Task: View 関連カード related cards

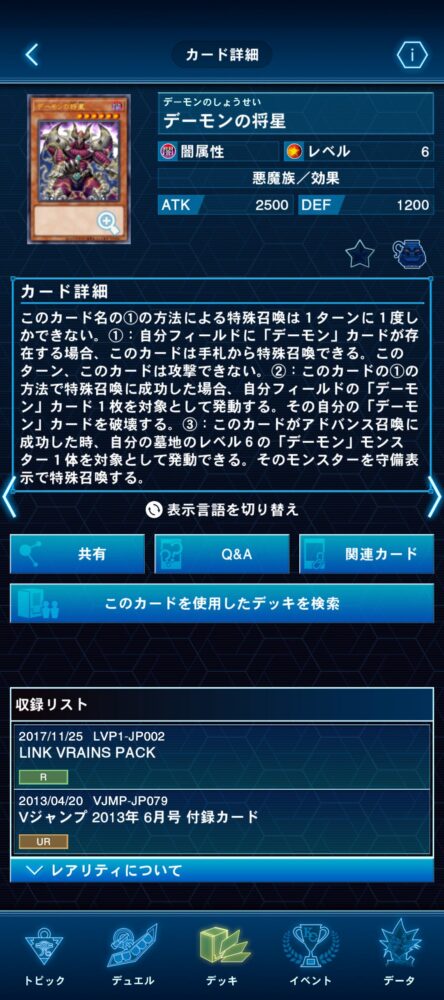Action: (x=366, y=554)
